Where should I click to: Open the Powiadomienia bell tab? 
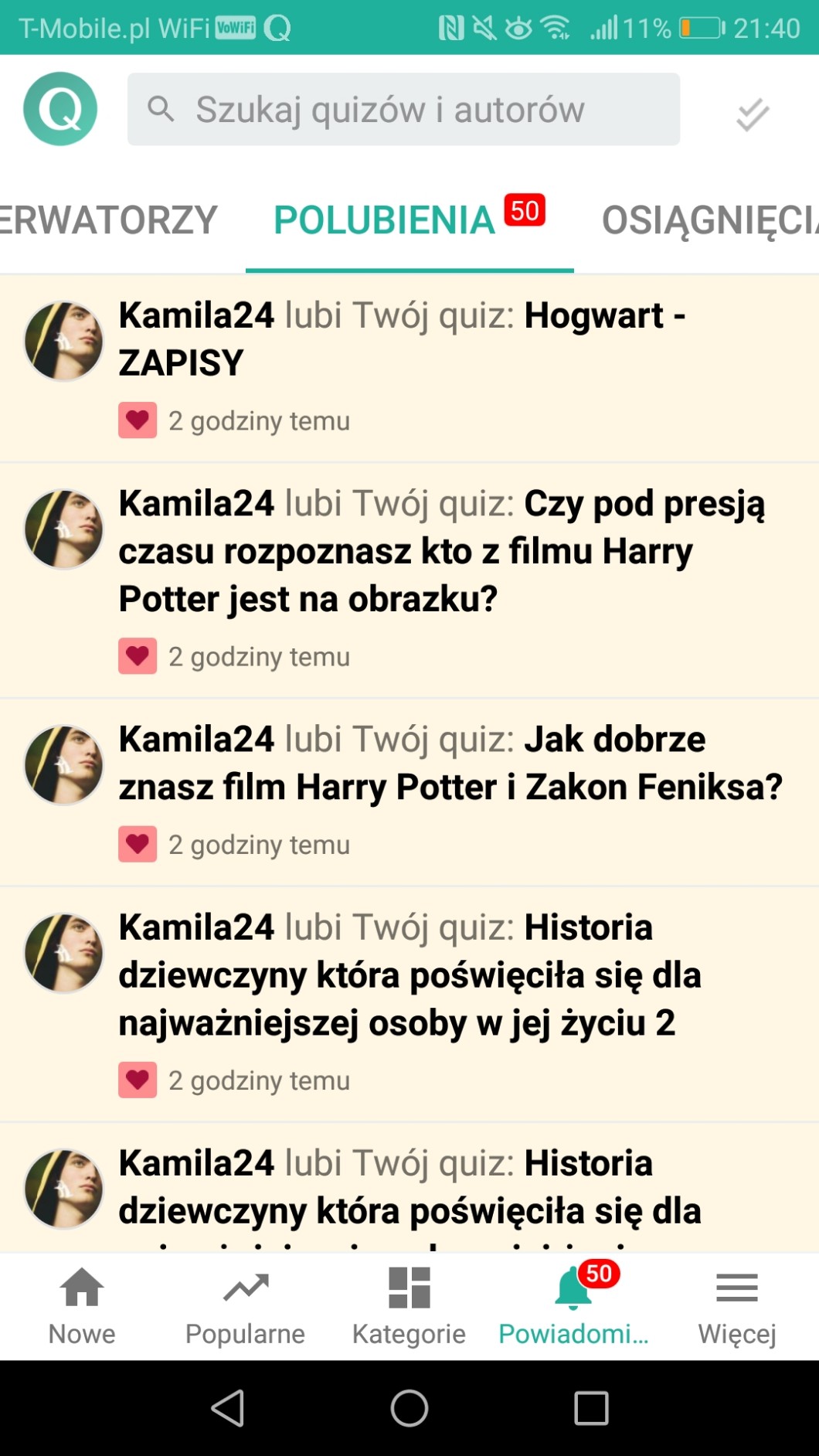[x=573, y=1305]
